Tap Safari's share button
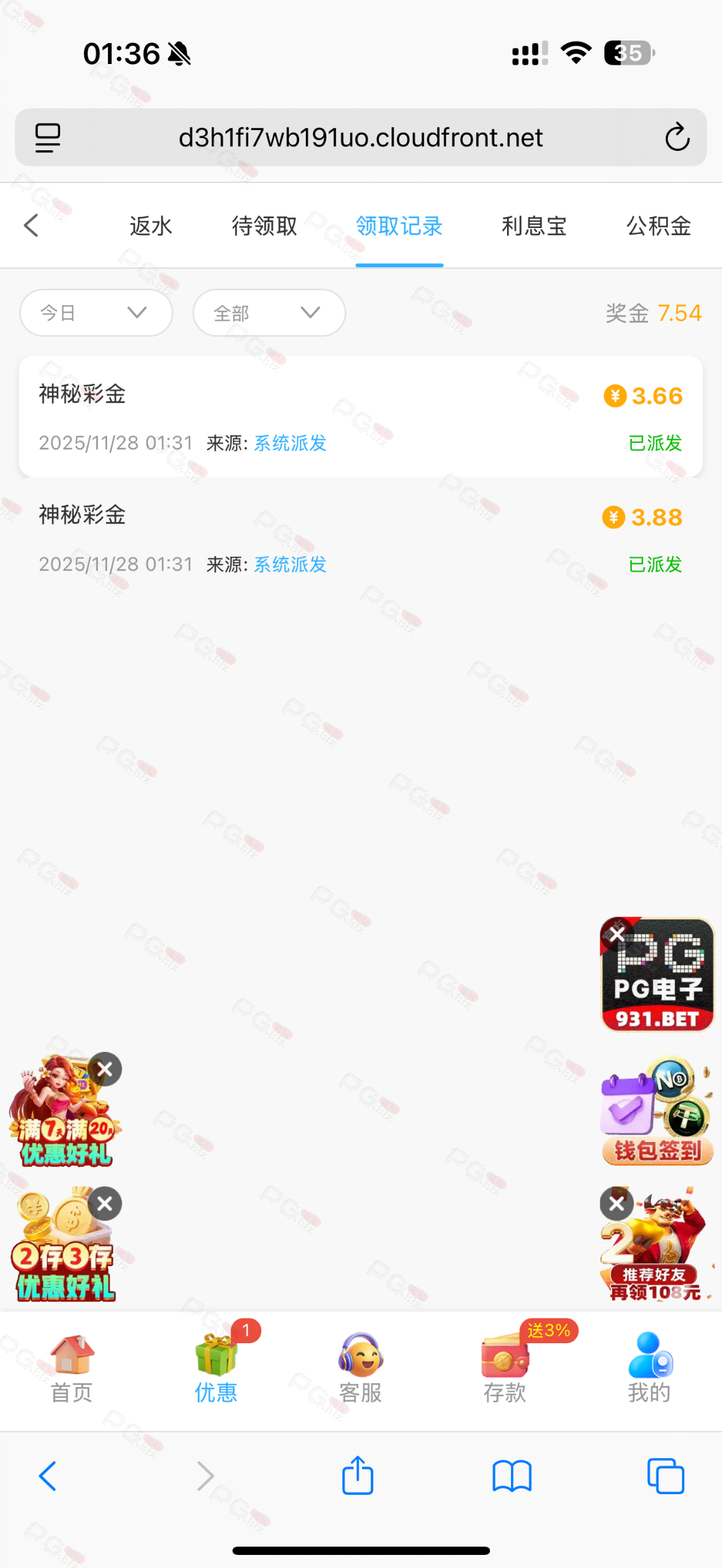Viewport: 722px width, 1568px height. pyautogui.click(x=357, y=1476)
